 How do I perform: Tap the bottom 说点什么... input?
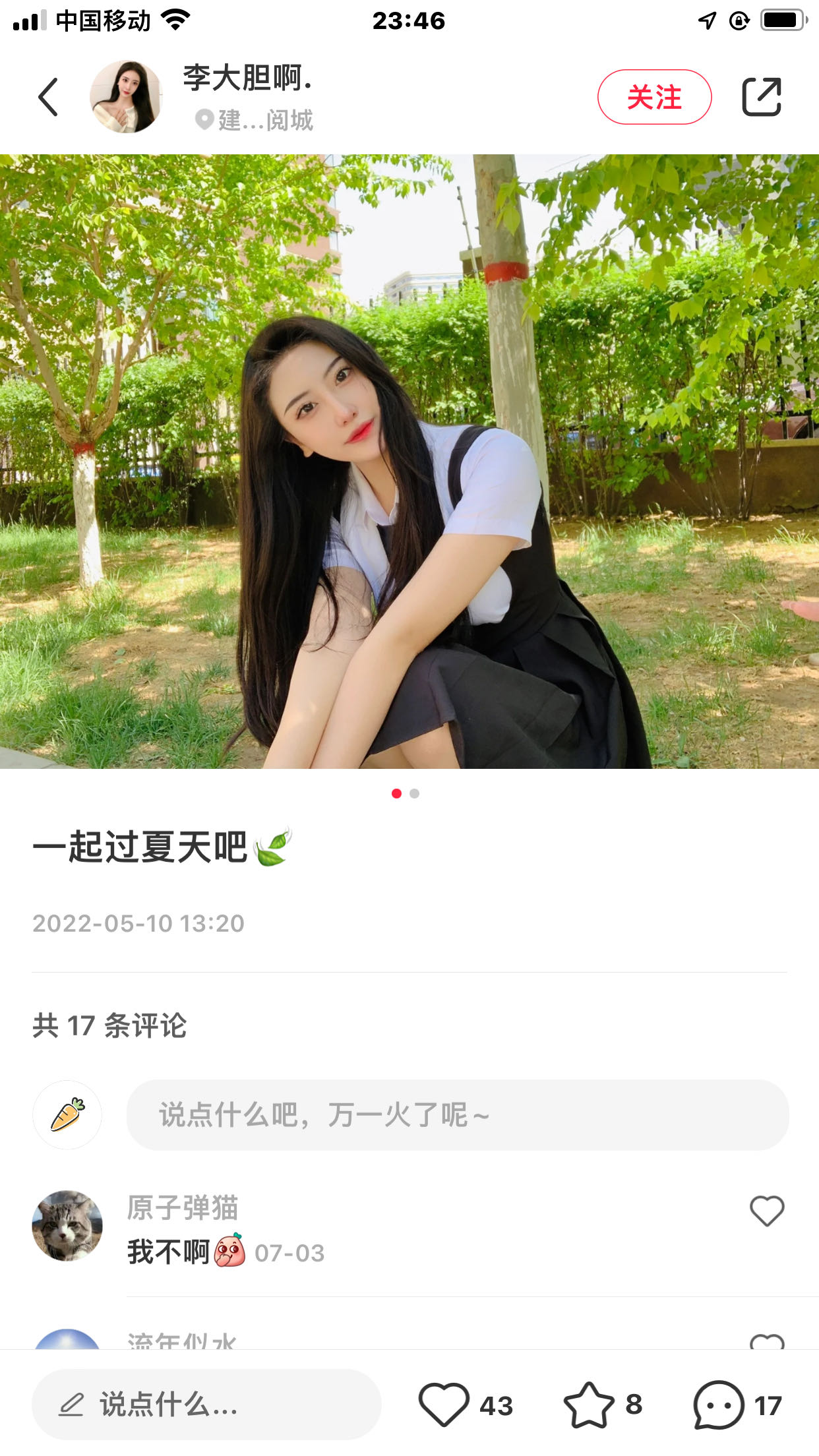pyautogui.click(x=206, y=1405)
